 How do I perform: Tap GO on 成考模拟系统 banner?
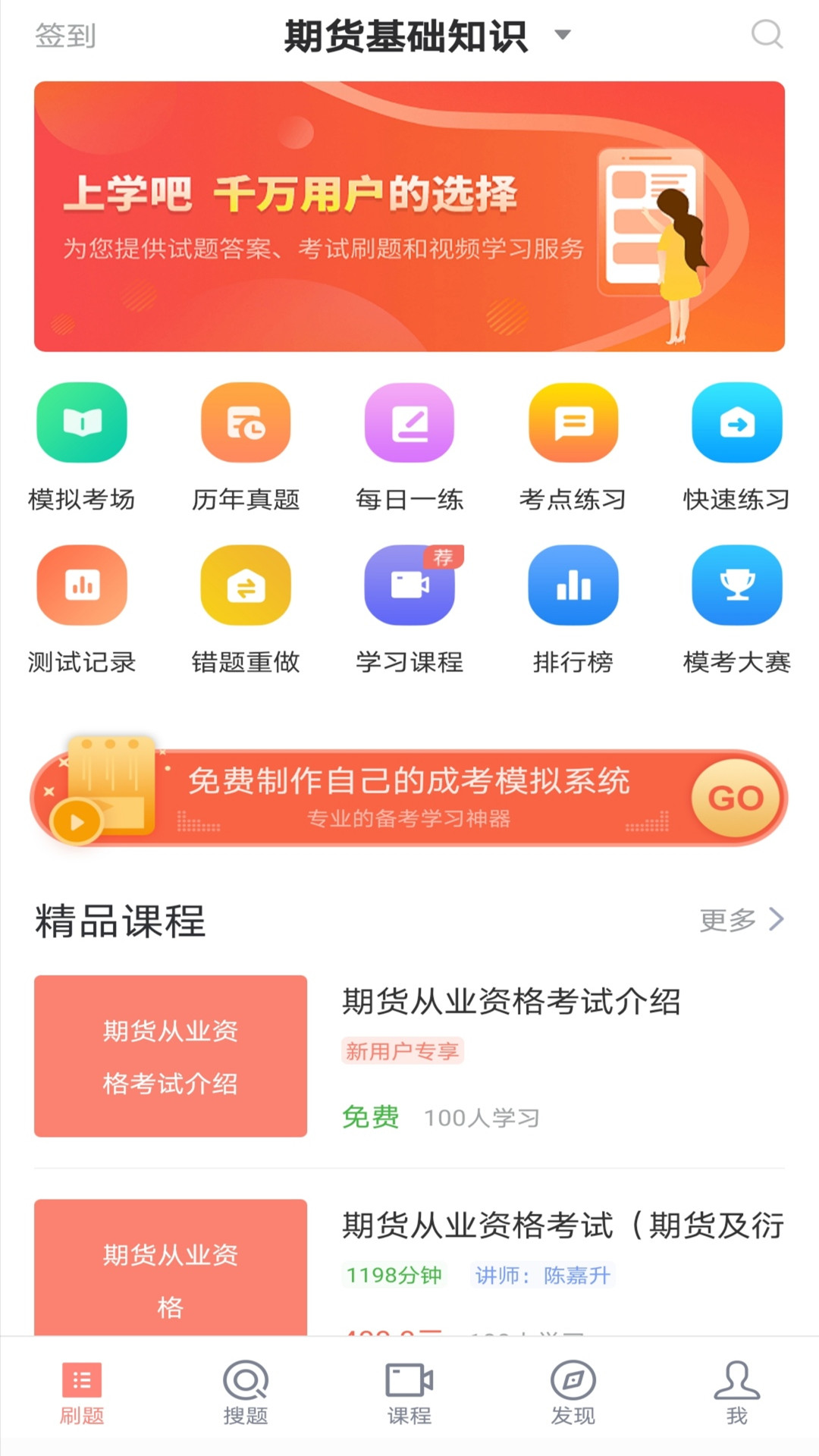point(736,798)
